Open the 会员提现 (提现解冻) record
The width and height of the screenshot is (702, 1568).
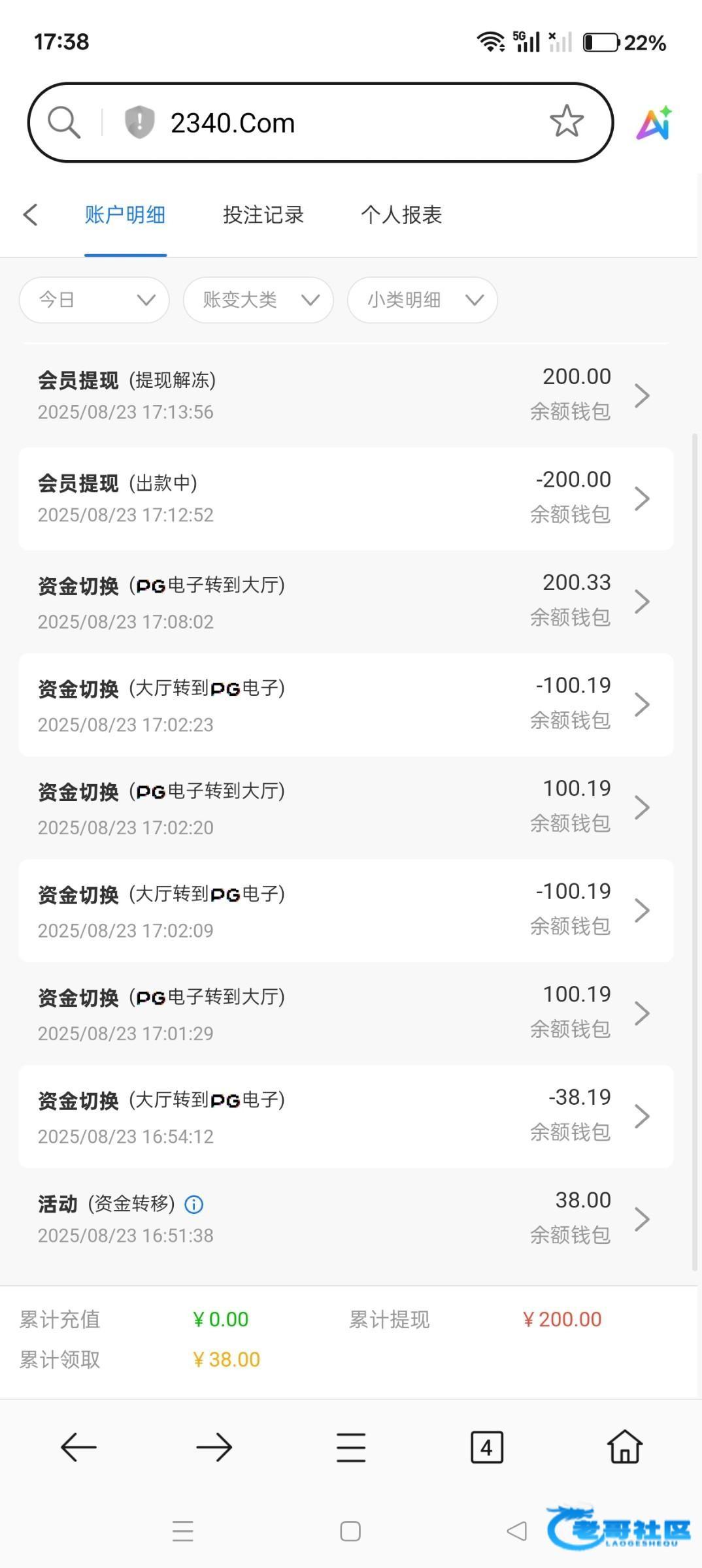point(346,395)
